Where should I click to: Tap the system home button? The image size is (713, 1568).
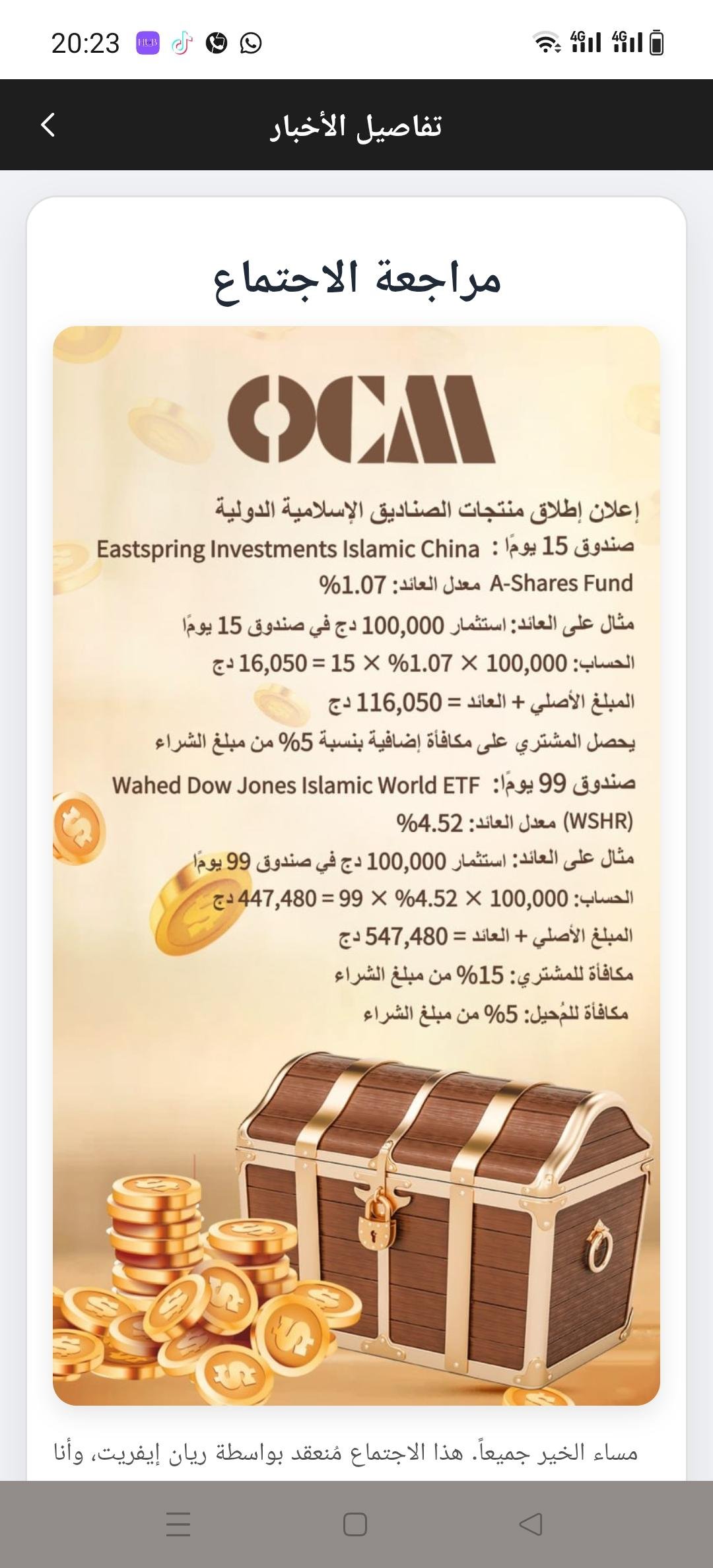[355, 1524]
